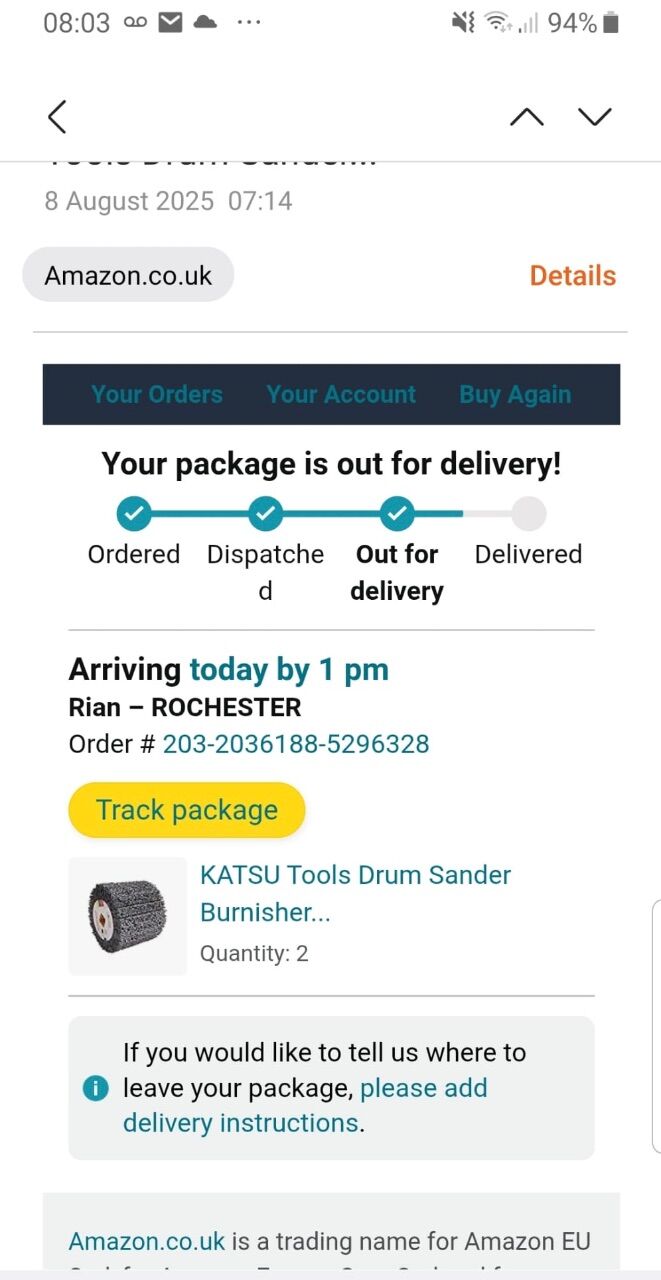View the drum sander product image
Screen dimensions: 661x1280
[x=127, y=916]
